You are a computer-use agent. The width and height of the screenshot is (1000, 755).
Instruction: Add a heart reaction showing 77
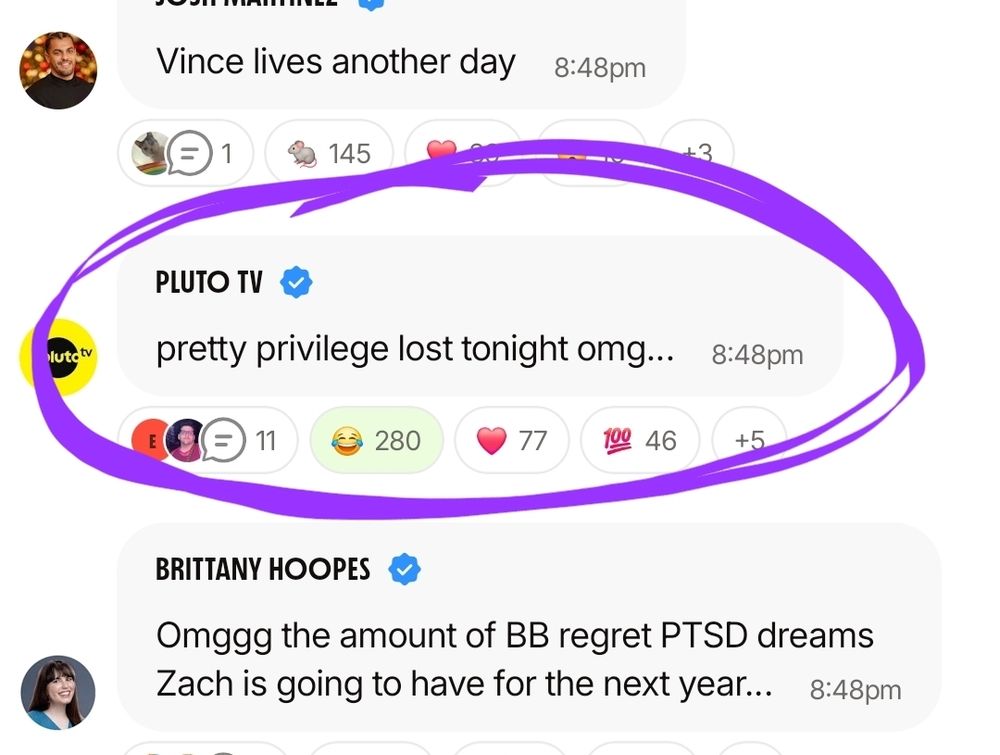[x=511, y=440]
